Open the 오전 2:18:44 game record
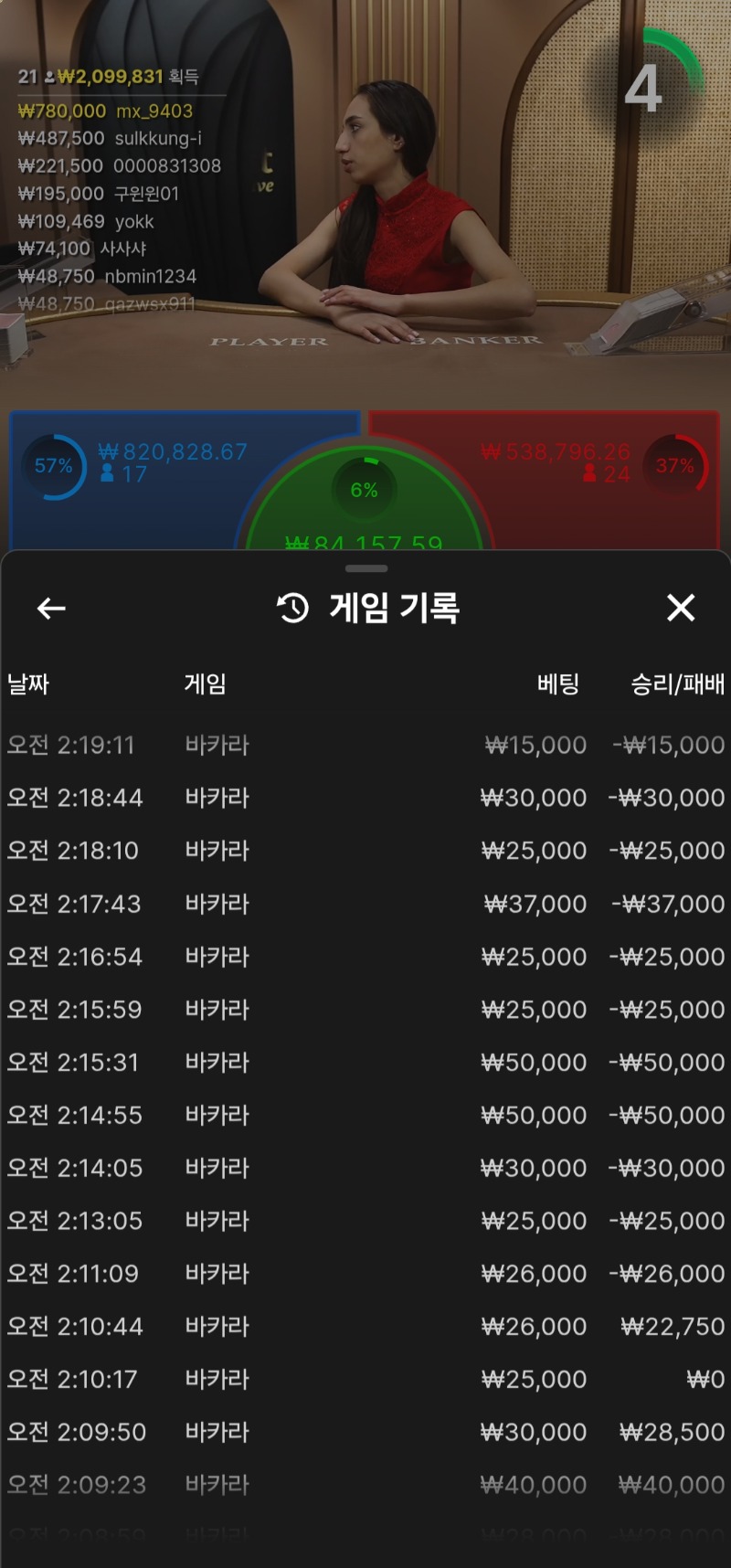 tap(365, 798)
